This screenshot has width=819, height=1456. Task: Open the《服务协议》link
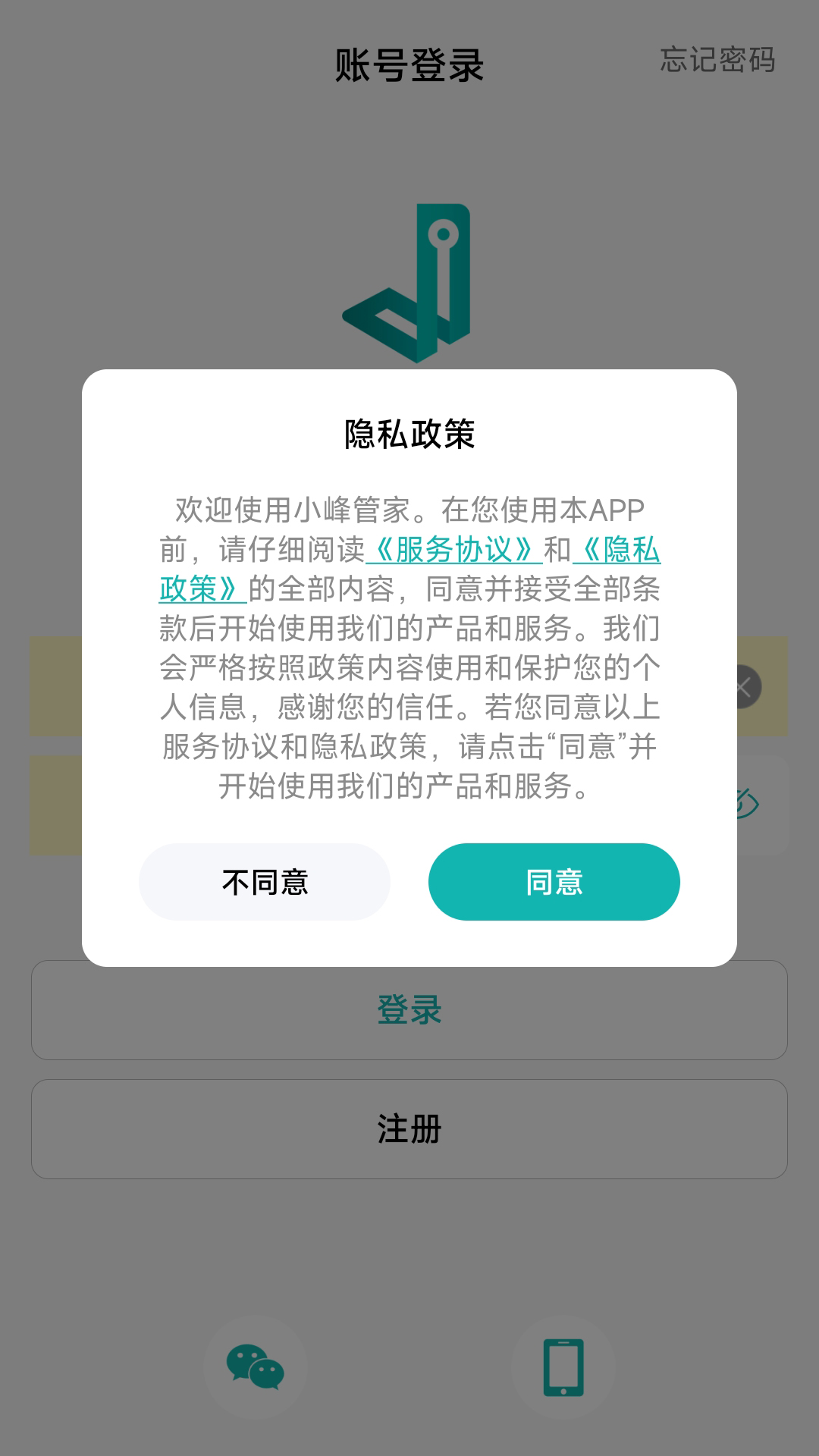pyautogui.click(x=454, y=550)
